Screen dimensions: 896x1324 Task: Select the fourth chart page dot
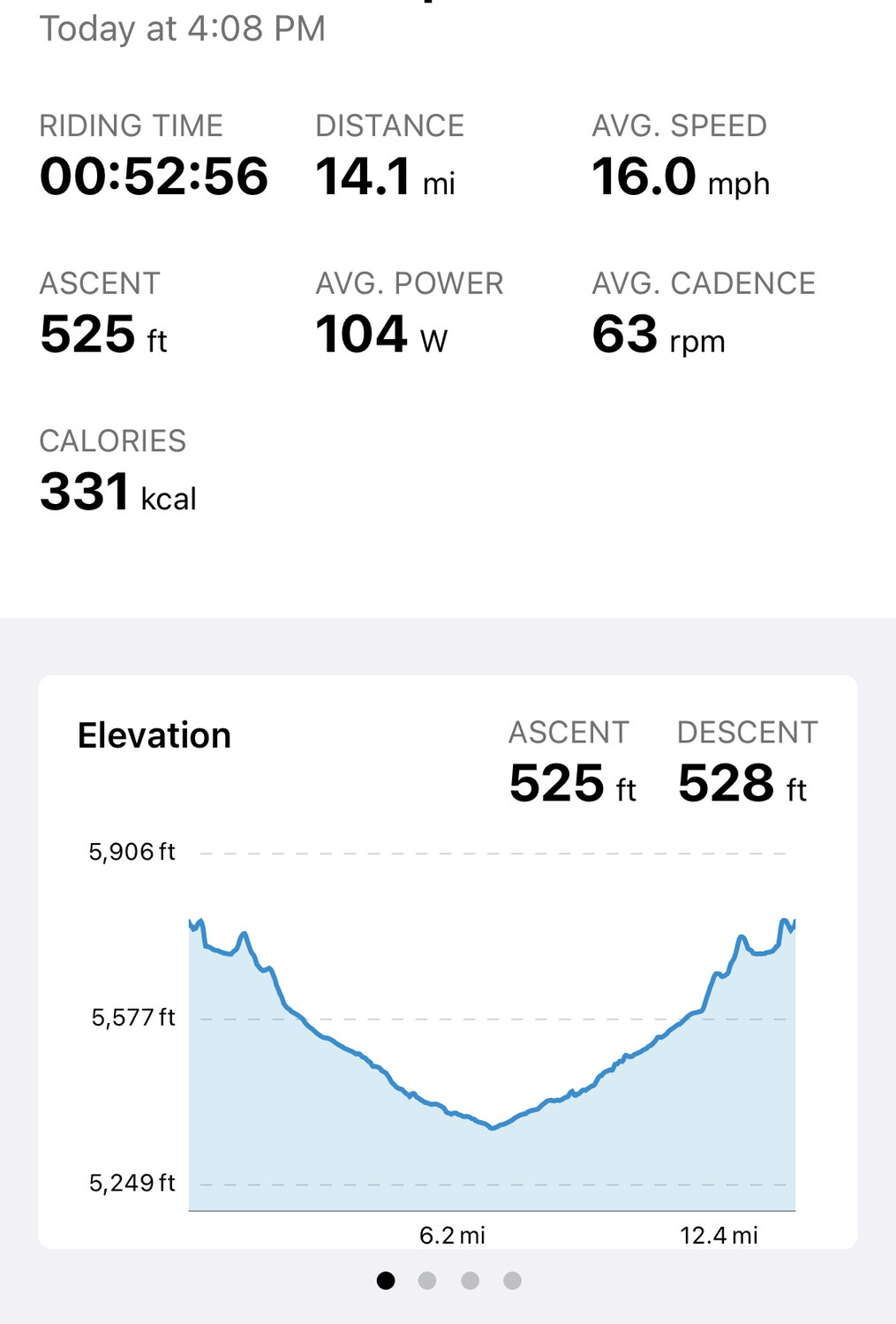point(512,1280)
